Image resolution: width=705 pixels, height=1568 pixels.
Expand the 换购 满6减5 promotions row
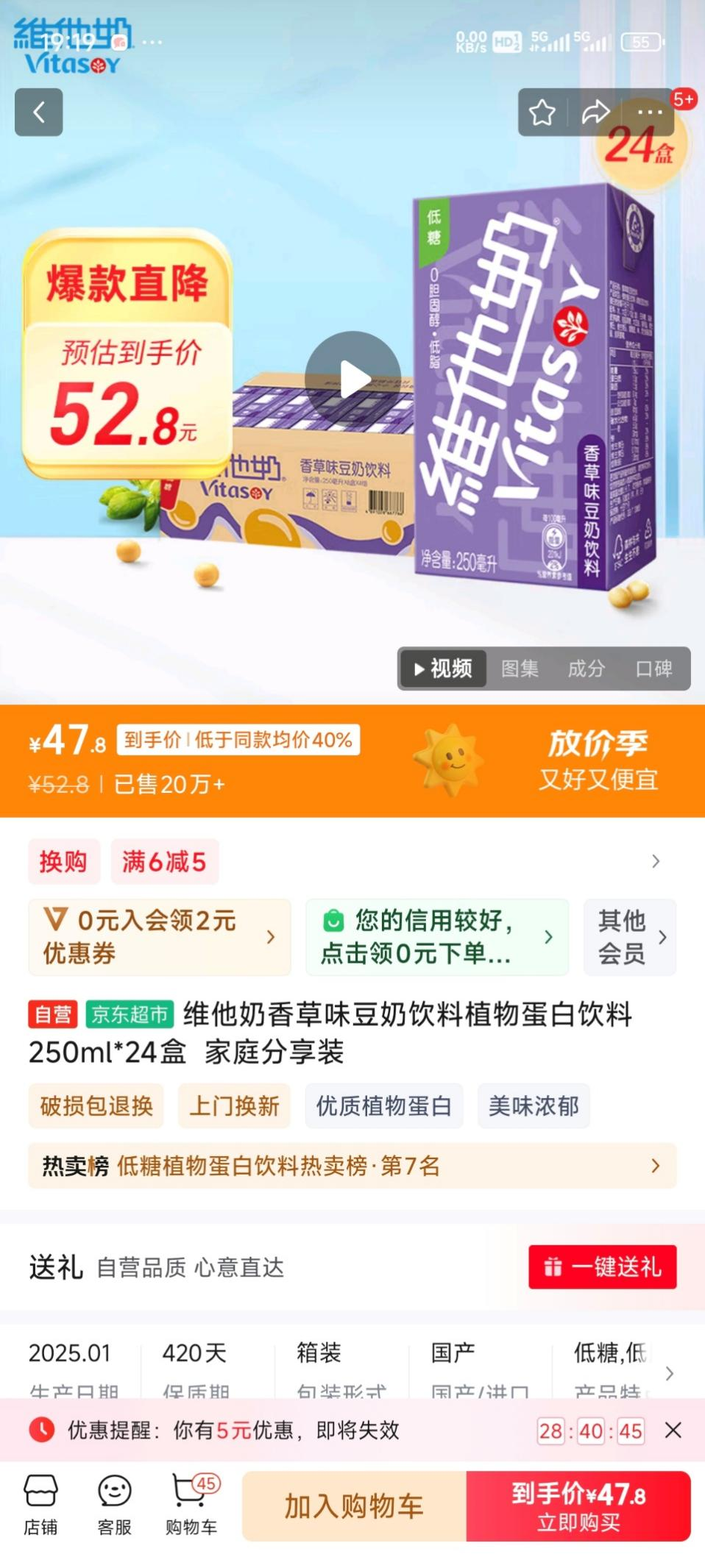[655, 861]
